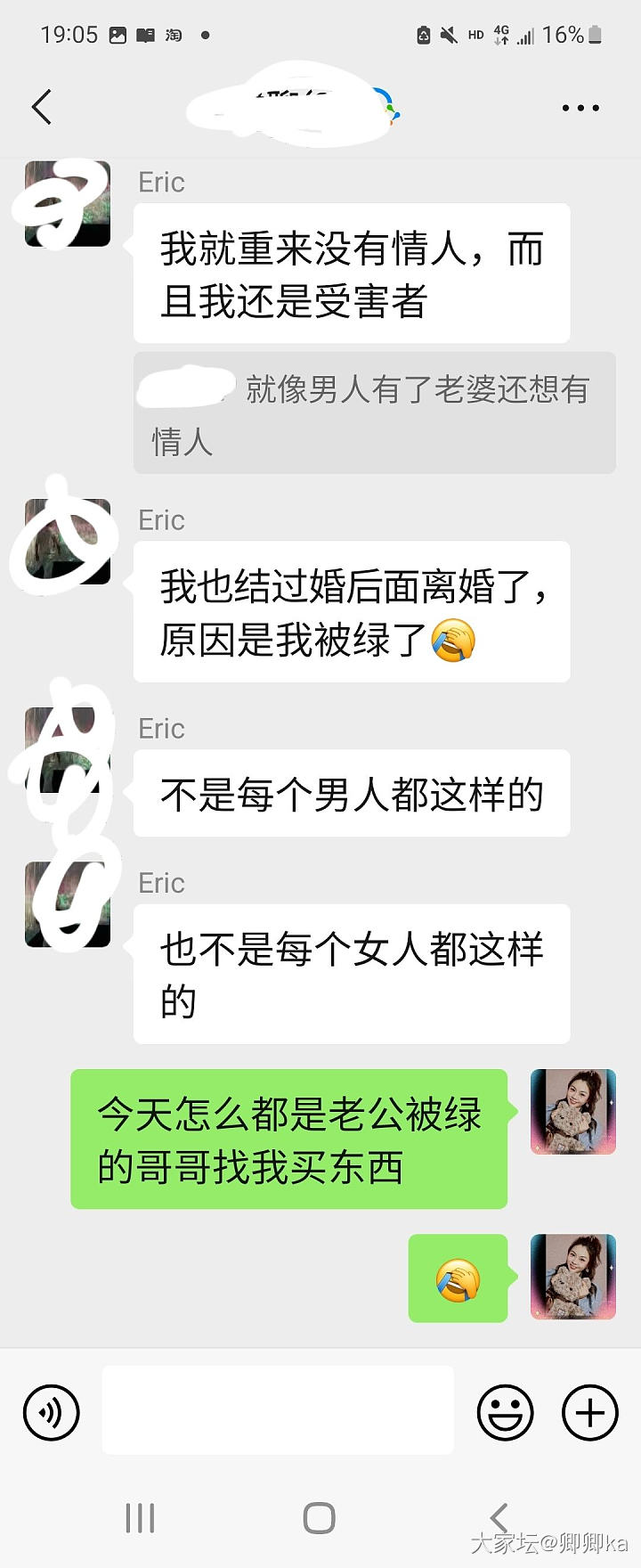
Task: Open my avatar beside the 老公被绿 message
Action: 572,1112
